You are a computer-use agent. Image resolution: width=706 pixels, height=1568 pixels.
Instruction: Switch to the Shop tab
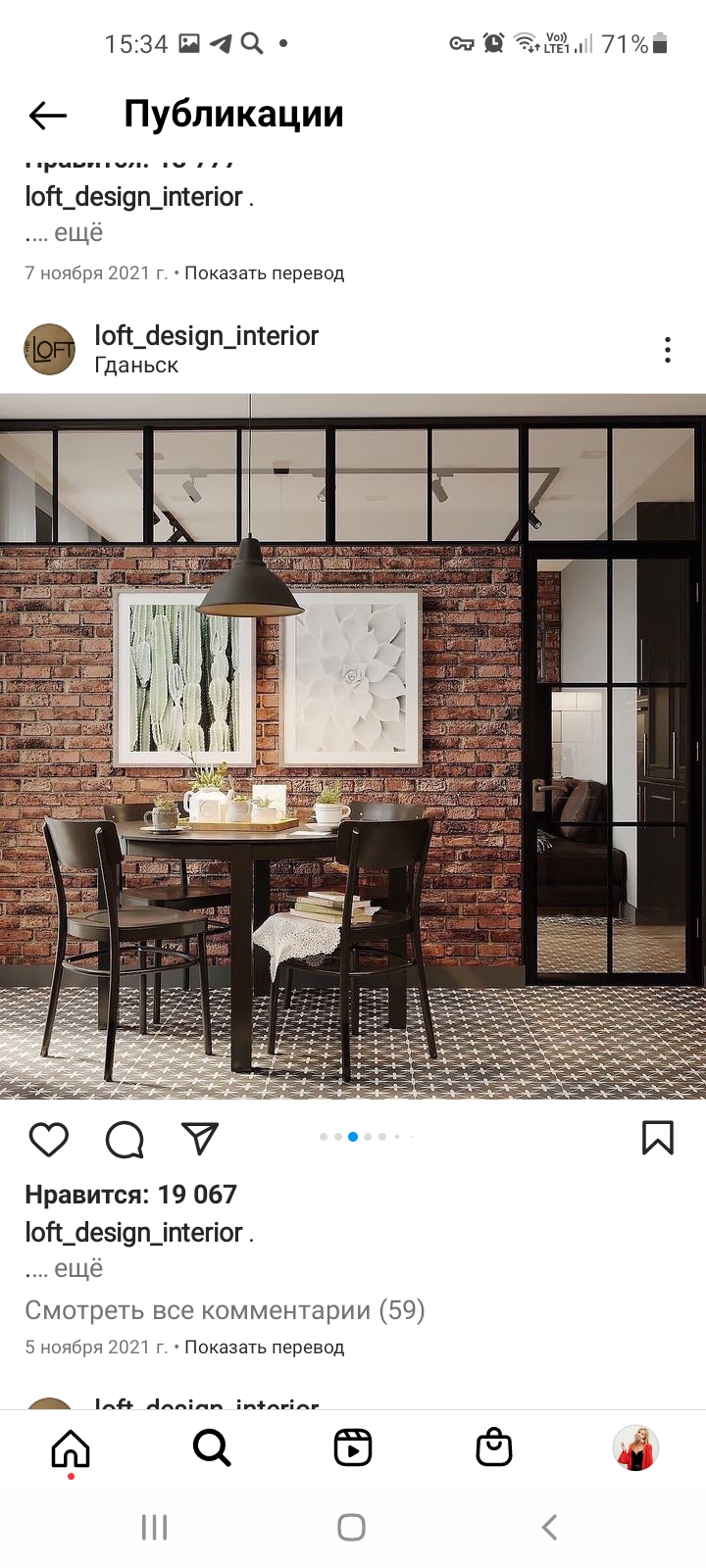pos(494,1447)
